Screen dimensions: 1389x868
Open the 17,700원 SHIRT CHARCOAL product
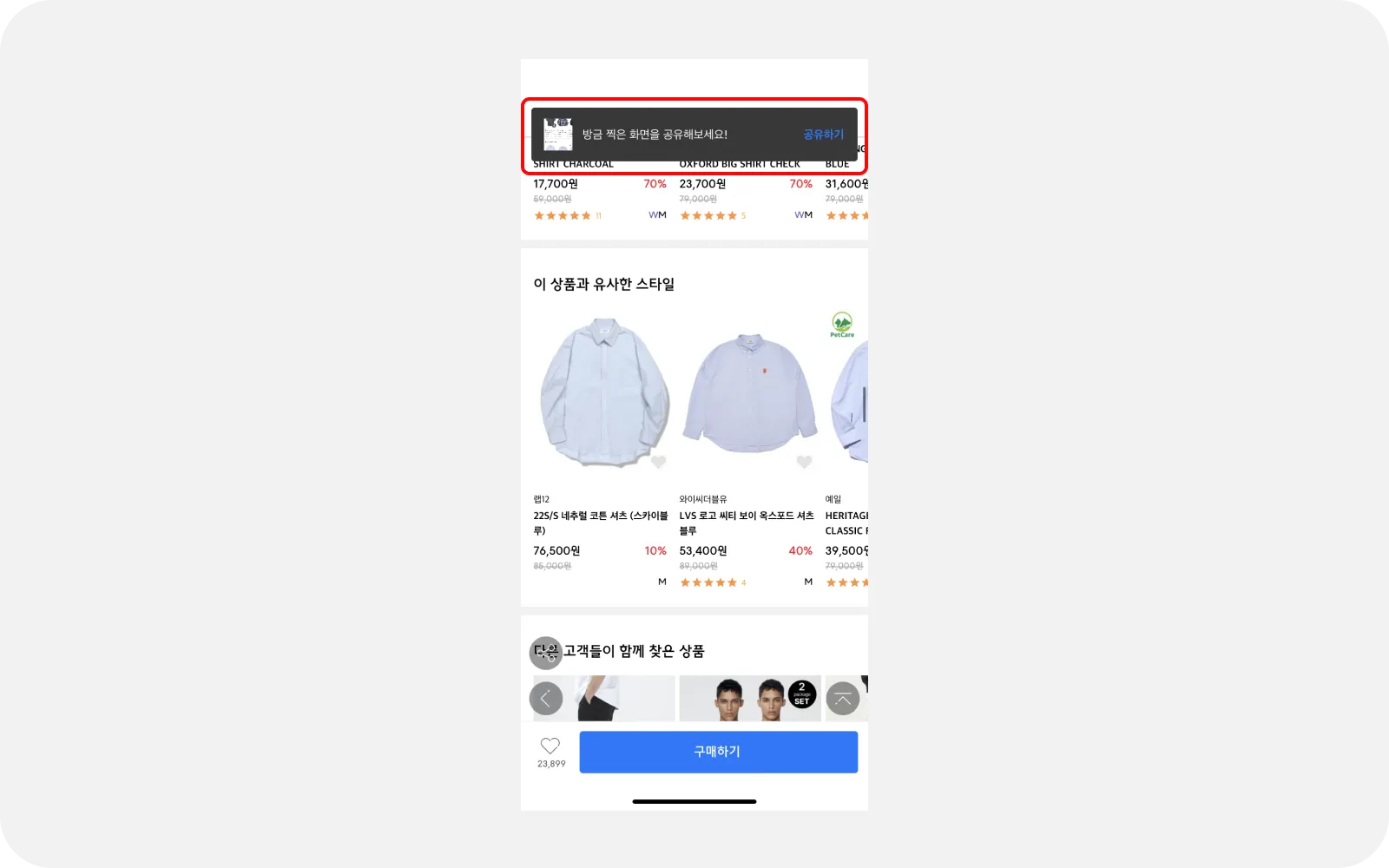tap(599, 184)
